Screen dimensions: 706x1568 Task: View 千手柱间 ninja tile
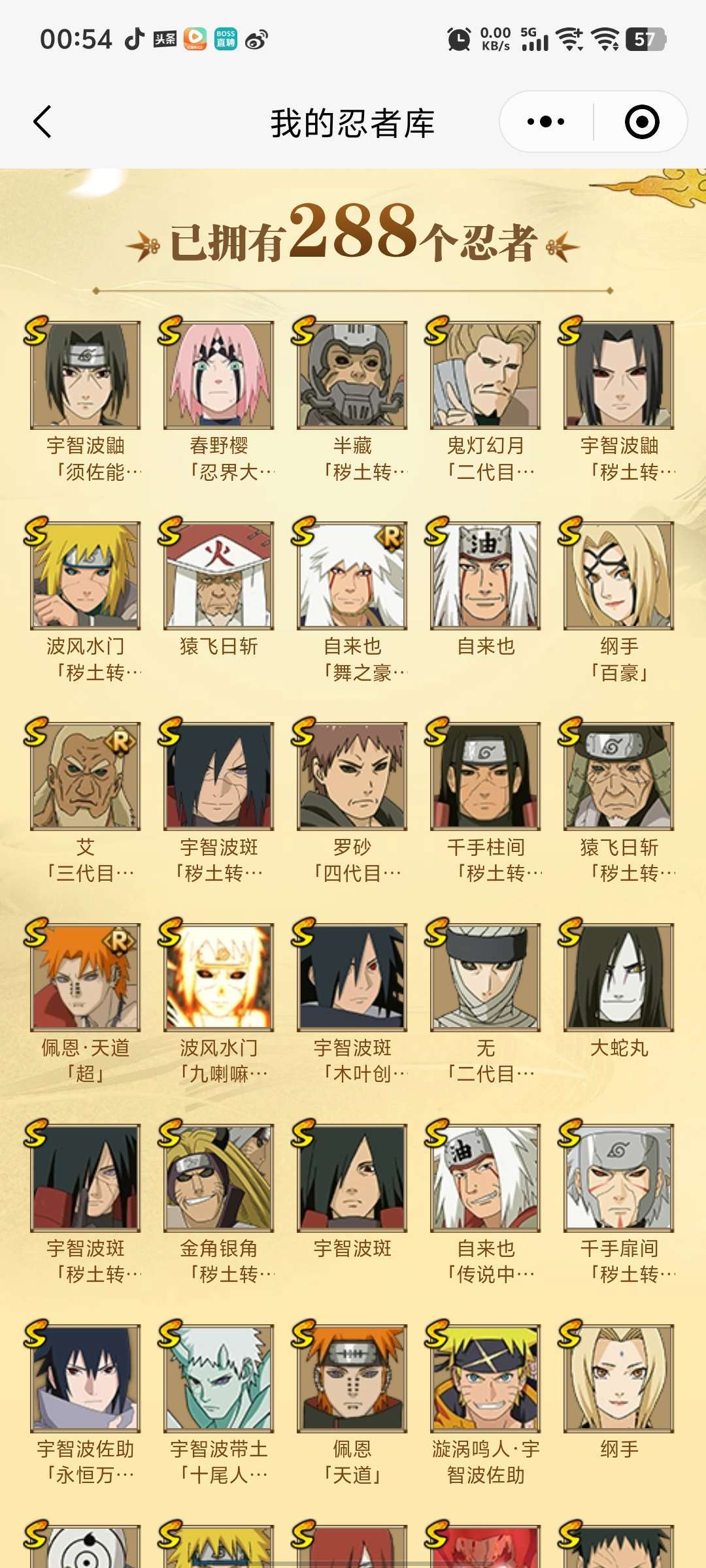pos(485,776)
